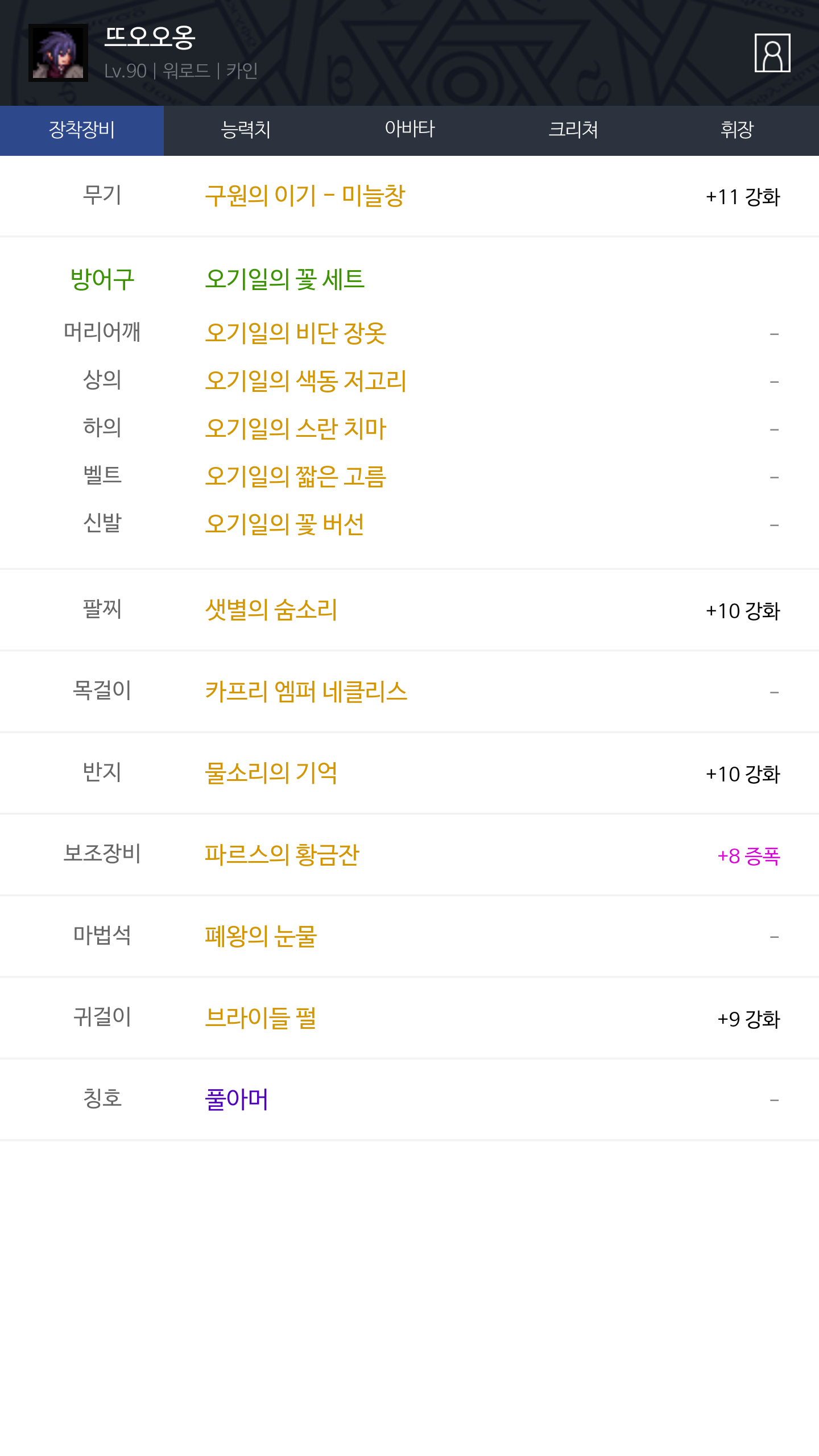View the shoes 오기일의 꽃 버선
This screenshot has width=819, height=1456.
[284, 524]
